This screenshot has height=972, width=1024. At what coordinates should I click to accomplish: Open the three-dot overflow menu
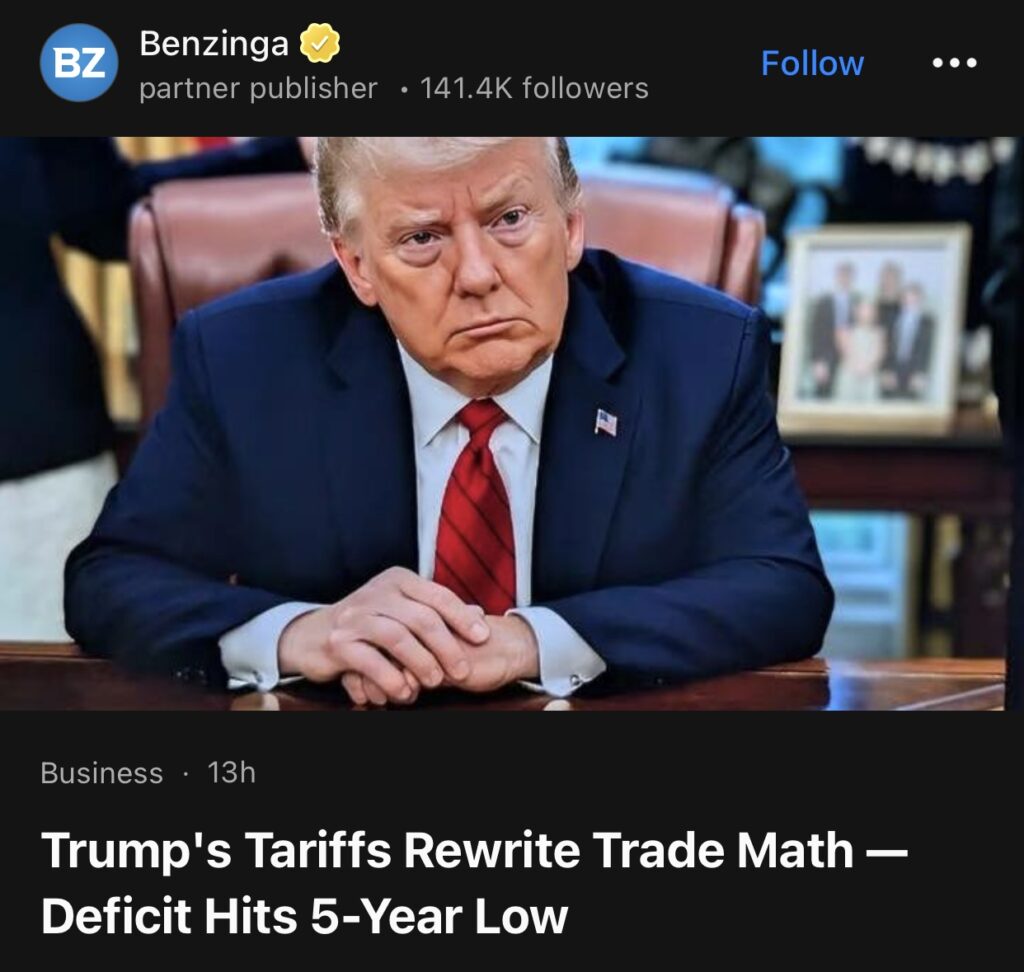[x=953, y=63]
